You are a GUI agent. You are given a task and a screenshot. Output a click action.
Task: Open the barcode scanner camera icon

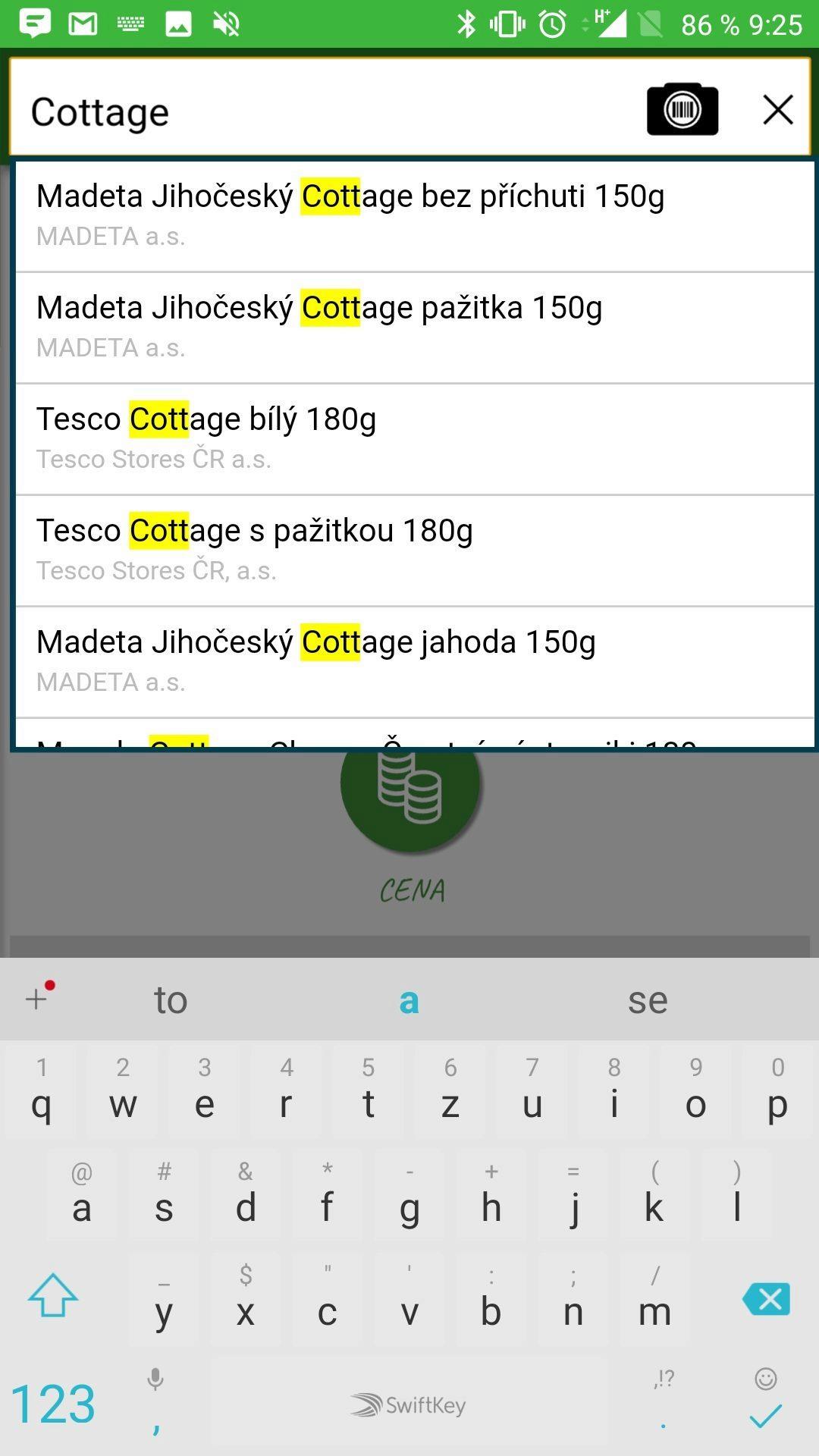coord(682,109)
